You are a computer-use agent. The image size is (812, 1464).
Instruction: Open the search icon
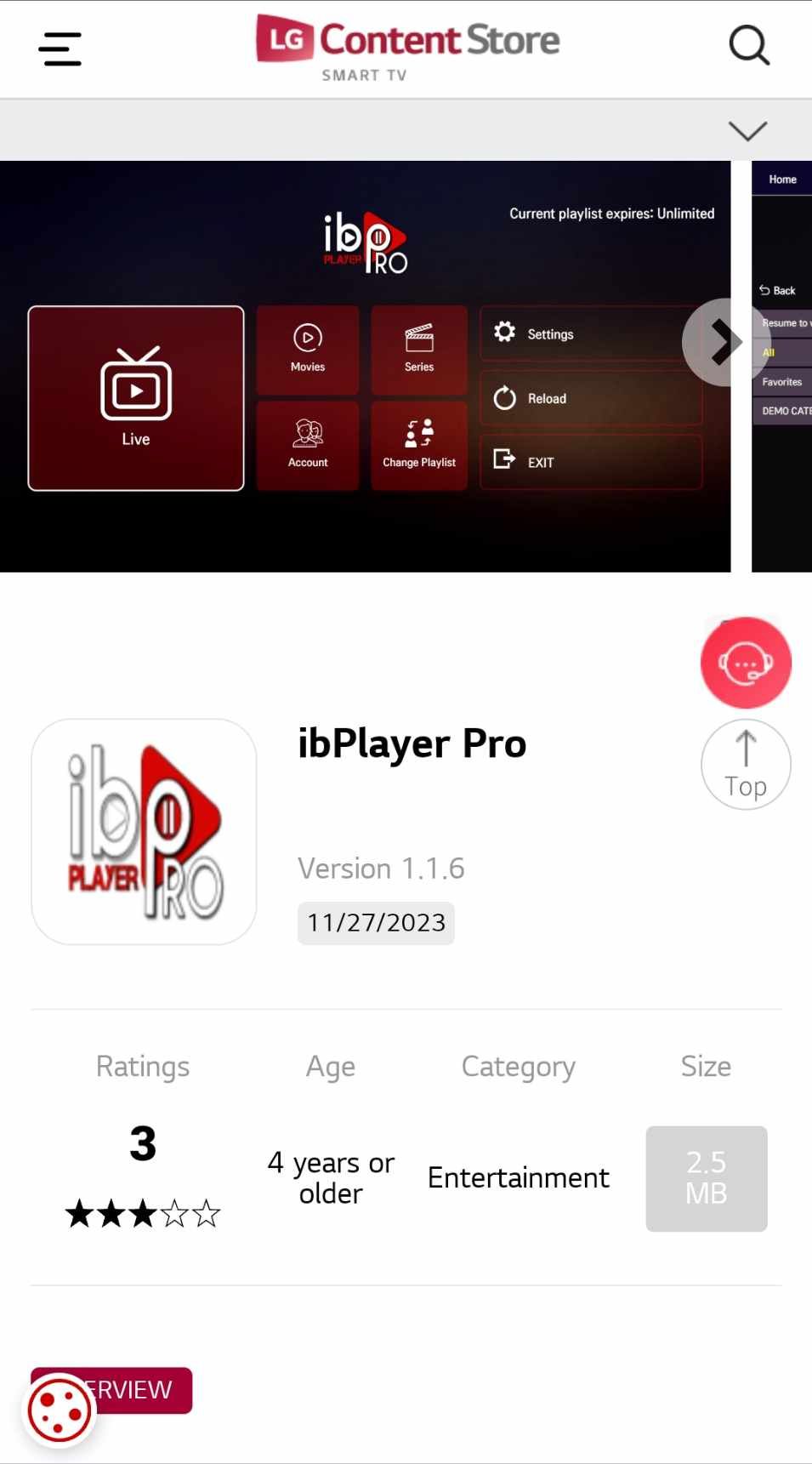(x=749, y=46)
